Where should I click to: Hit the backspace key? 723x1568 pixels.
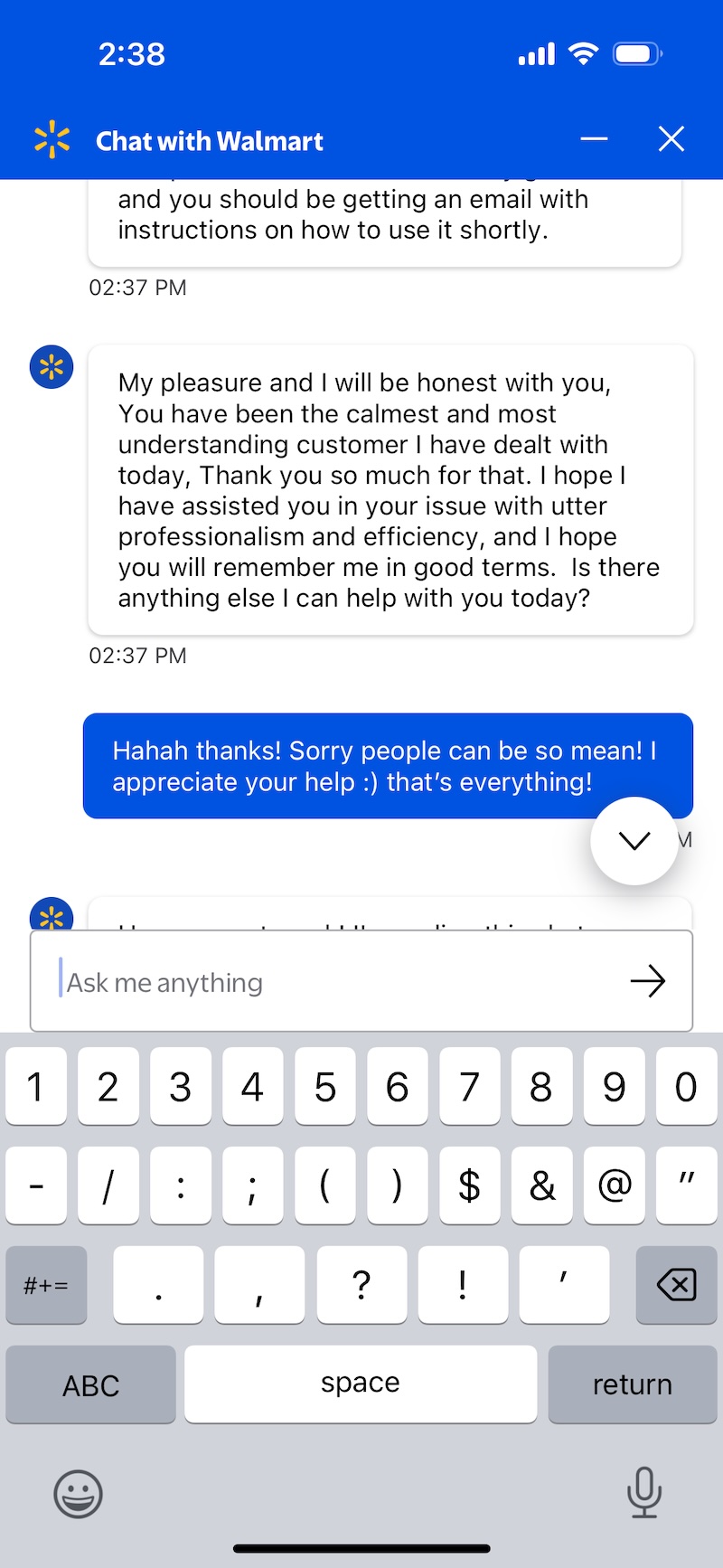pyautogui.click(x=676, y=1285)
